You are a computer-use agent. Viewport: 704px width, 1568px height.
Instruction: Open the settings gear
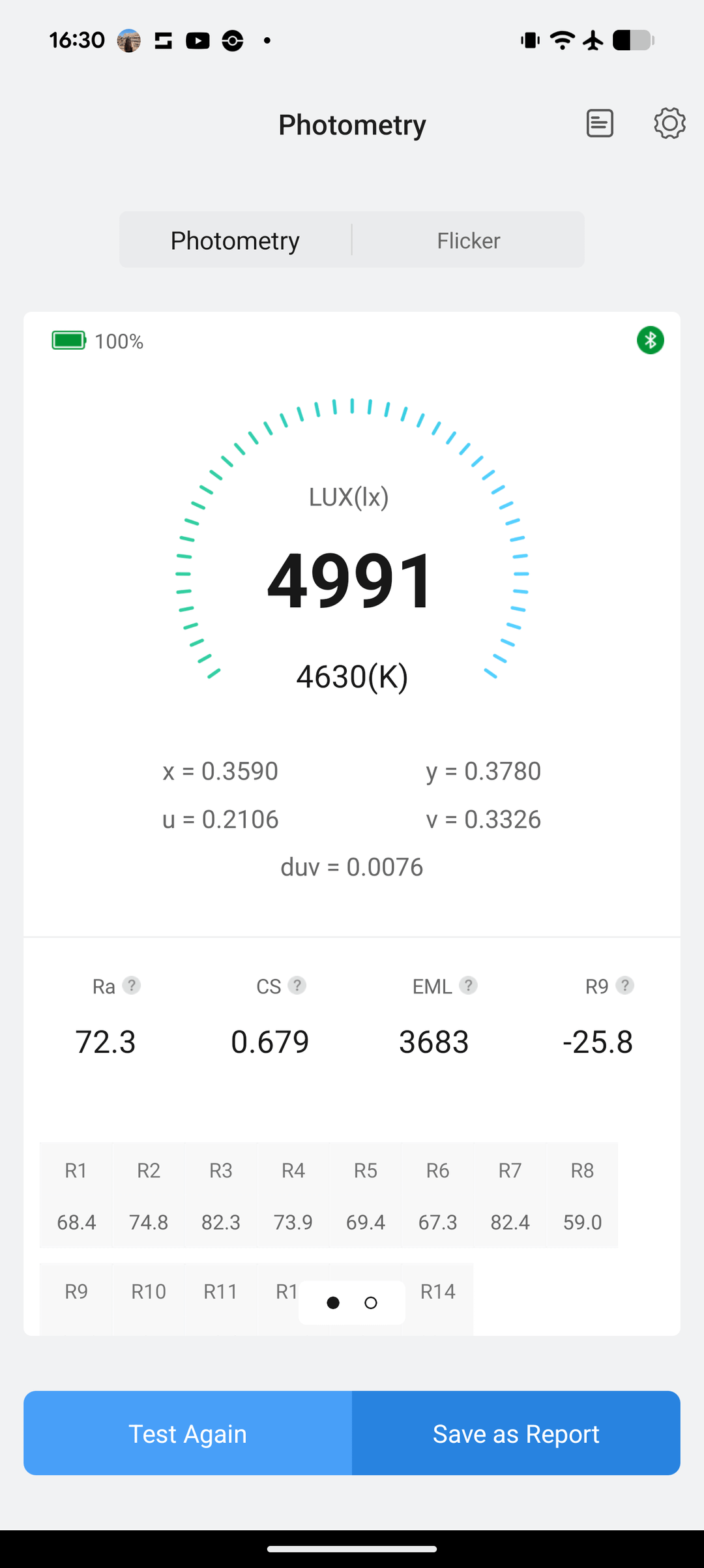pyautogui.click(x=669, y=123)
